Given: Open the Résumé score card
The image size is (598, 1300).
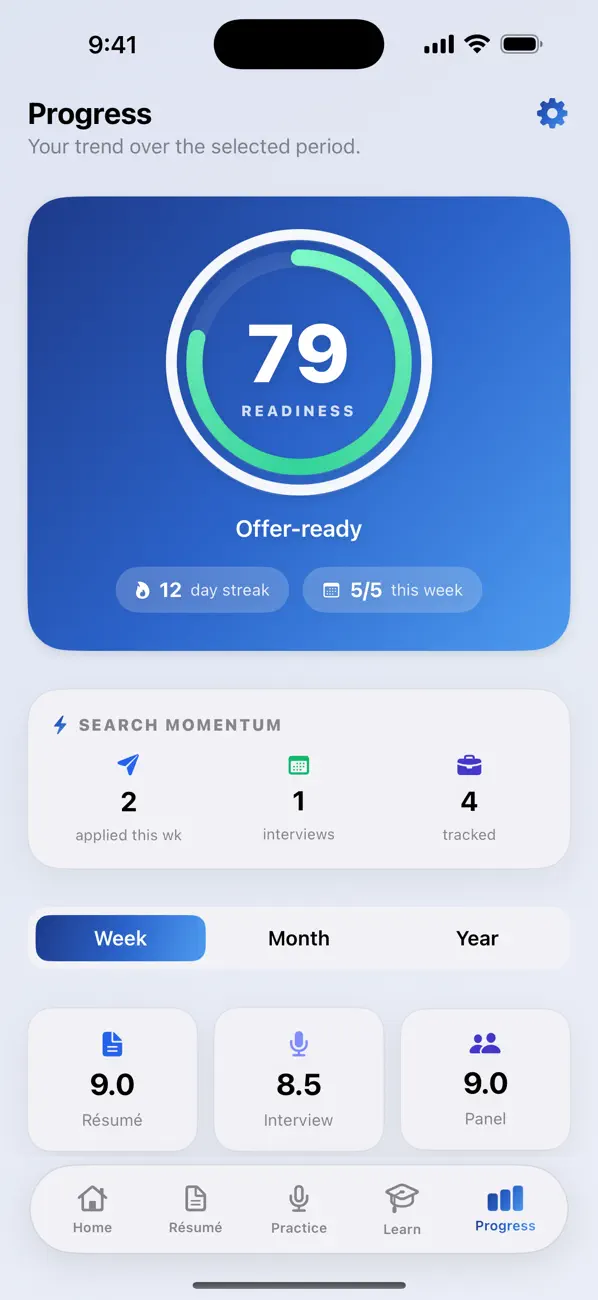Looking at the screenshot, I should point(112,1079).
